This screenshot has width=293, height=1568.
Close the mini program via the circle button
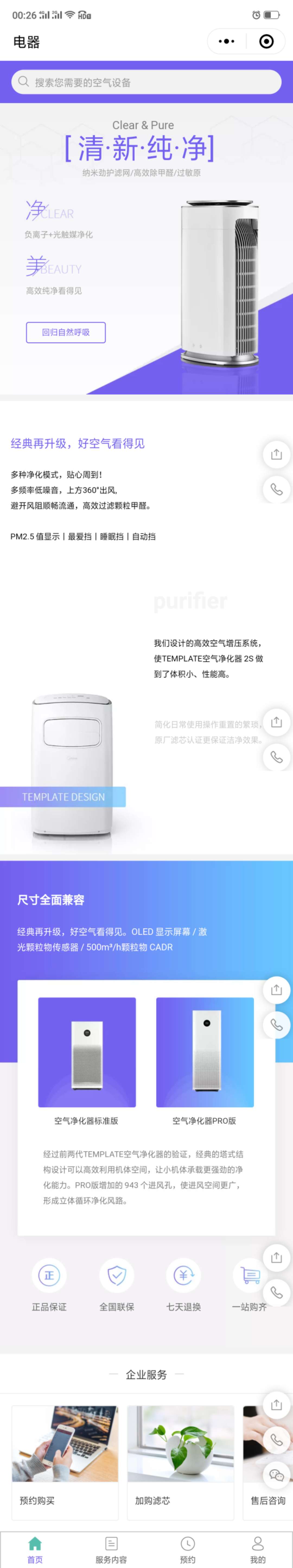tap(266, 41)
